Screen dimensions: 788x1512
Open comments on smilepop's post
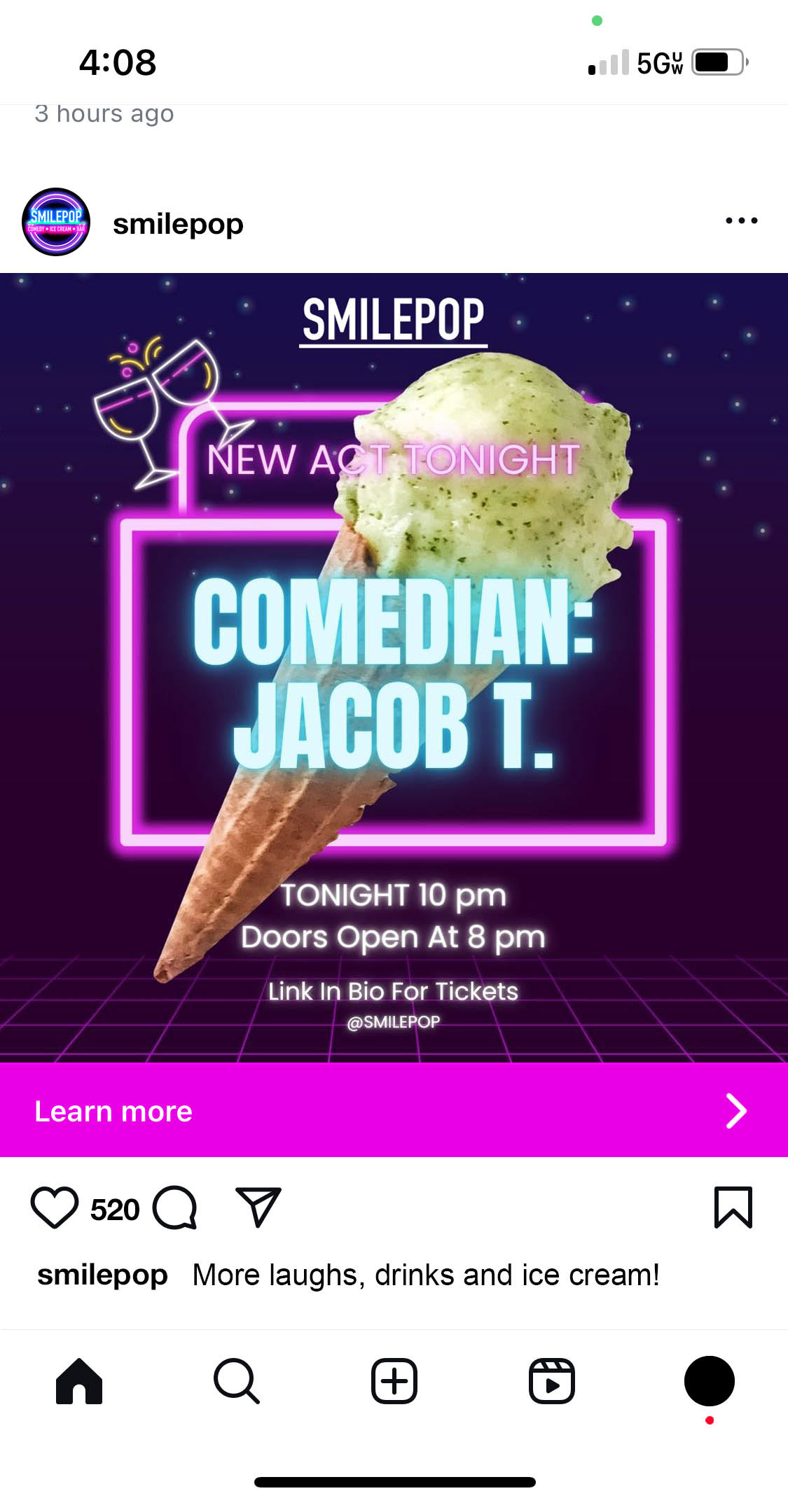pos(175,1208)
